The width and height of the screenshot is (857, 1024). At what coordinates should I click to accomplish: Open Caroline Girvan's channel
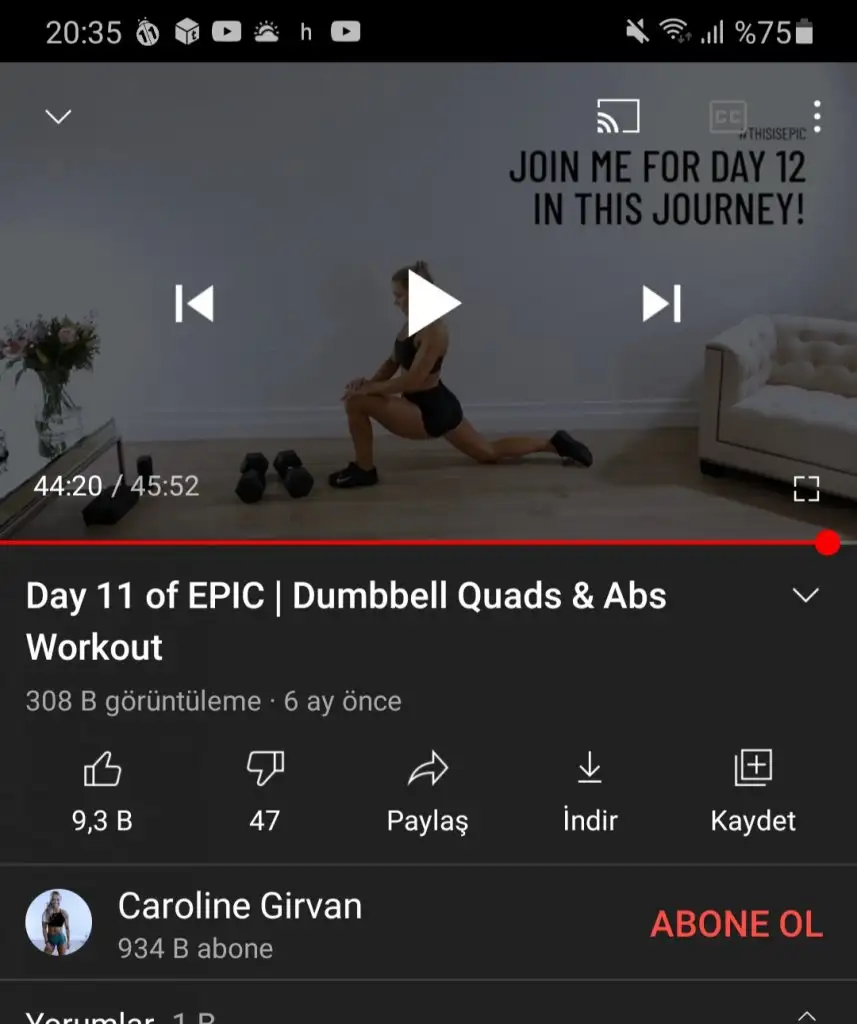[x=238, y=923]
